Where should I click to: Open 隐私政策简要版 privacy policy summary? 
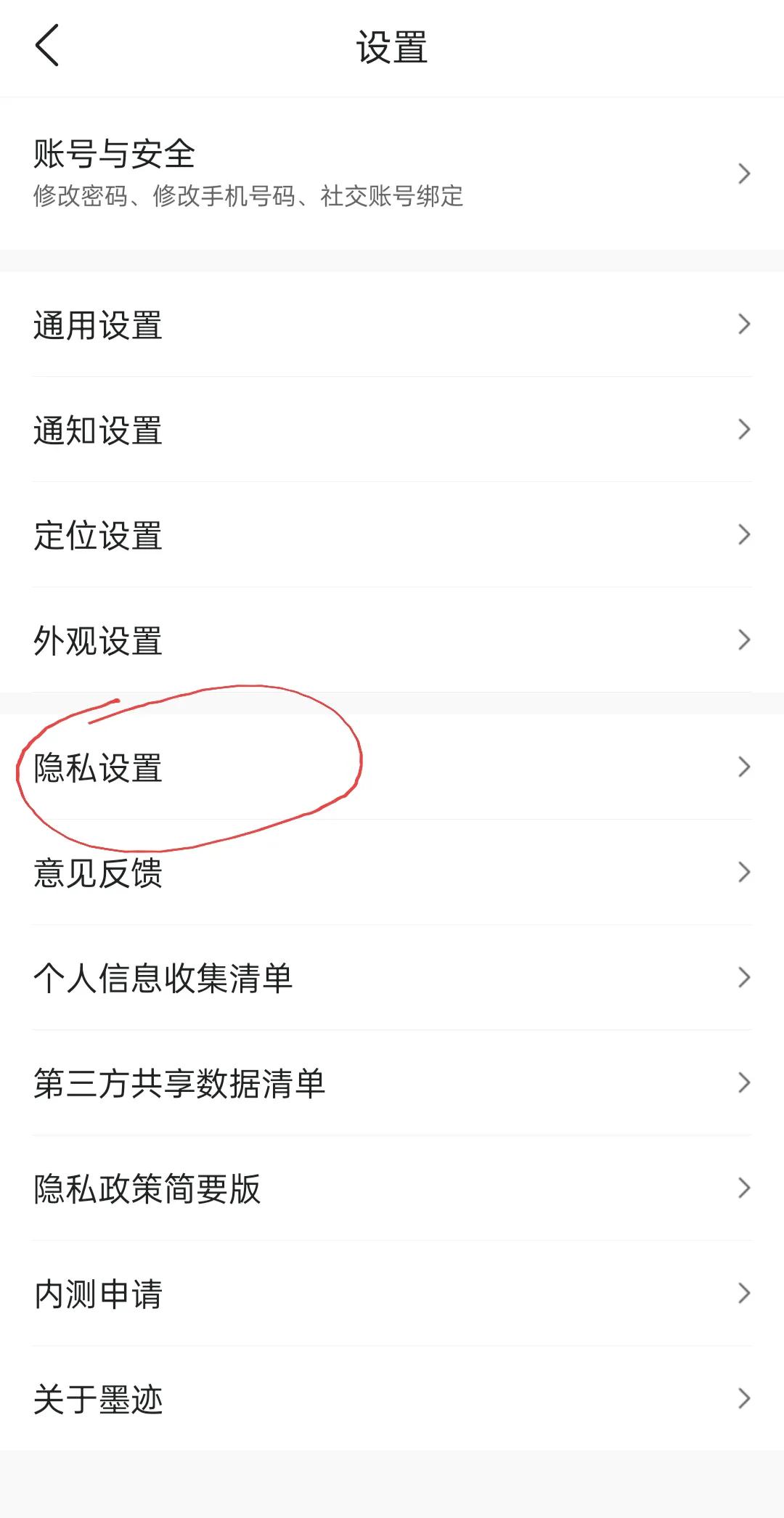[x=147, y=1189]
